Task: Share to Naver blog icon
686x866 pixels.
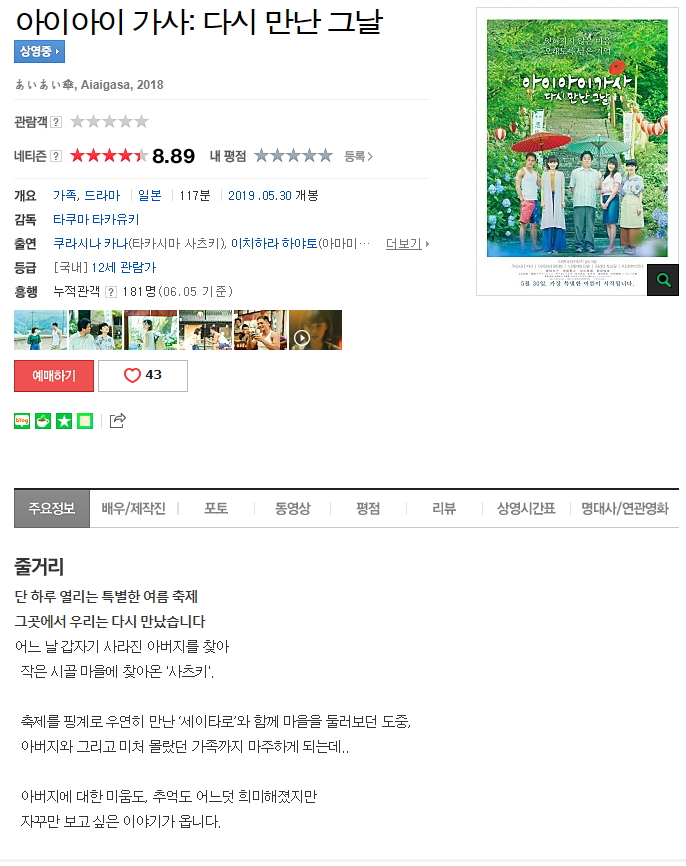Action: (x=22, y=421)
